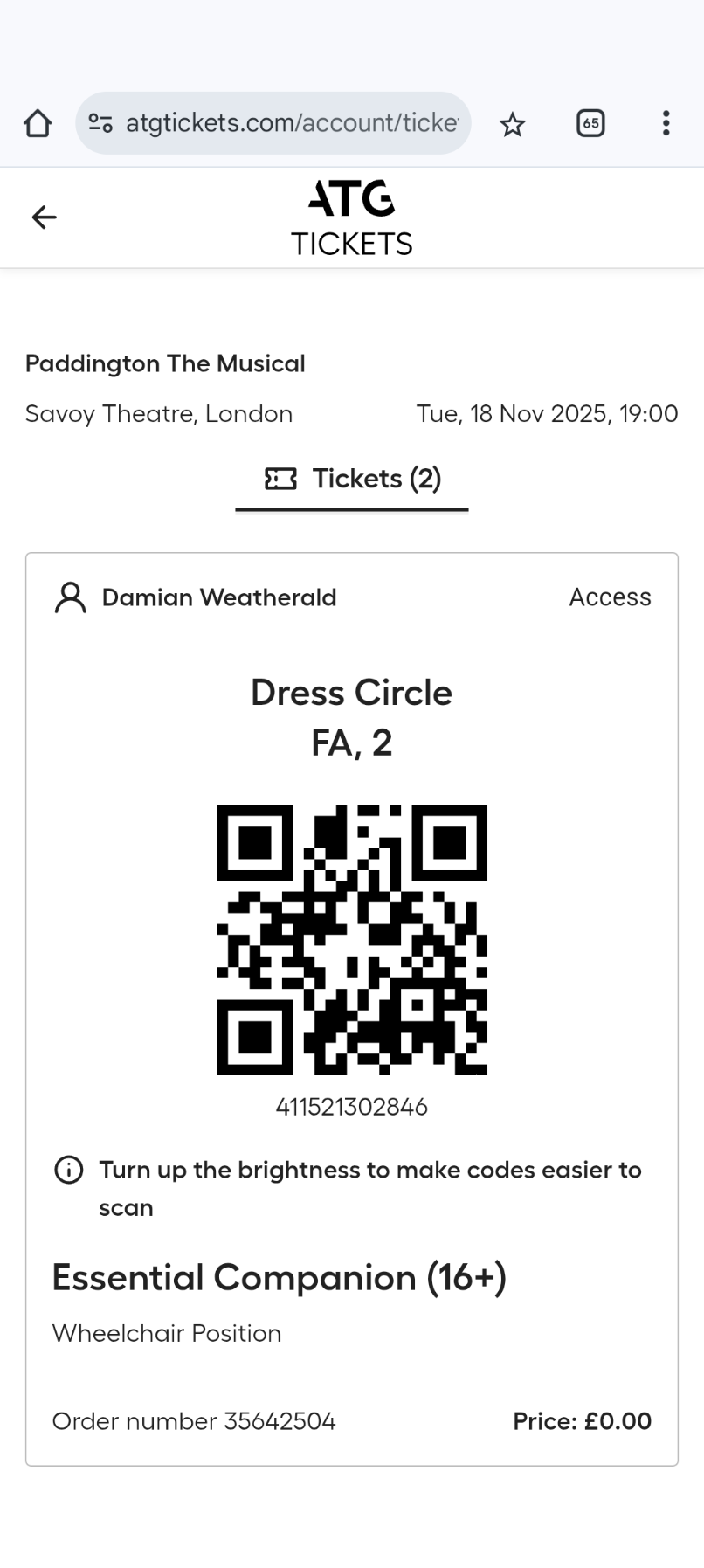Open the browser tab switcher
Image resolution: width=704 pixels, height=1568 pixels.
[x=590, y=123]
